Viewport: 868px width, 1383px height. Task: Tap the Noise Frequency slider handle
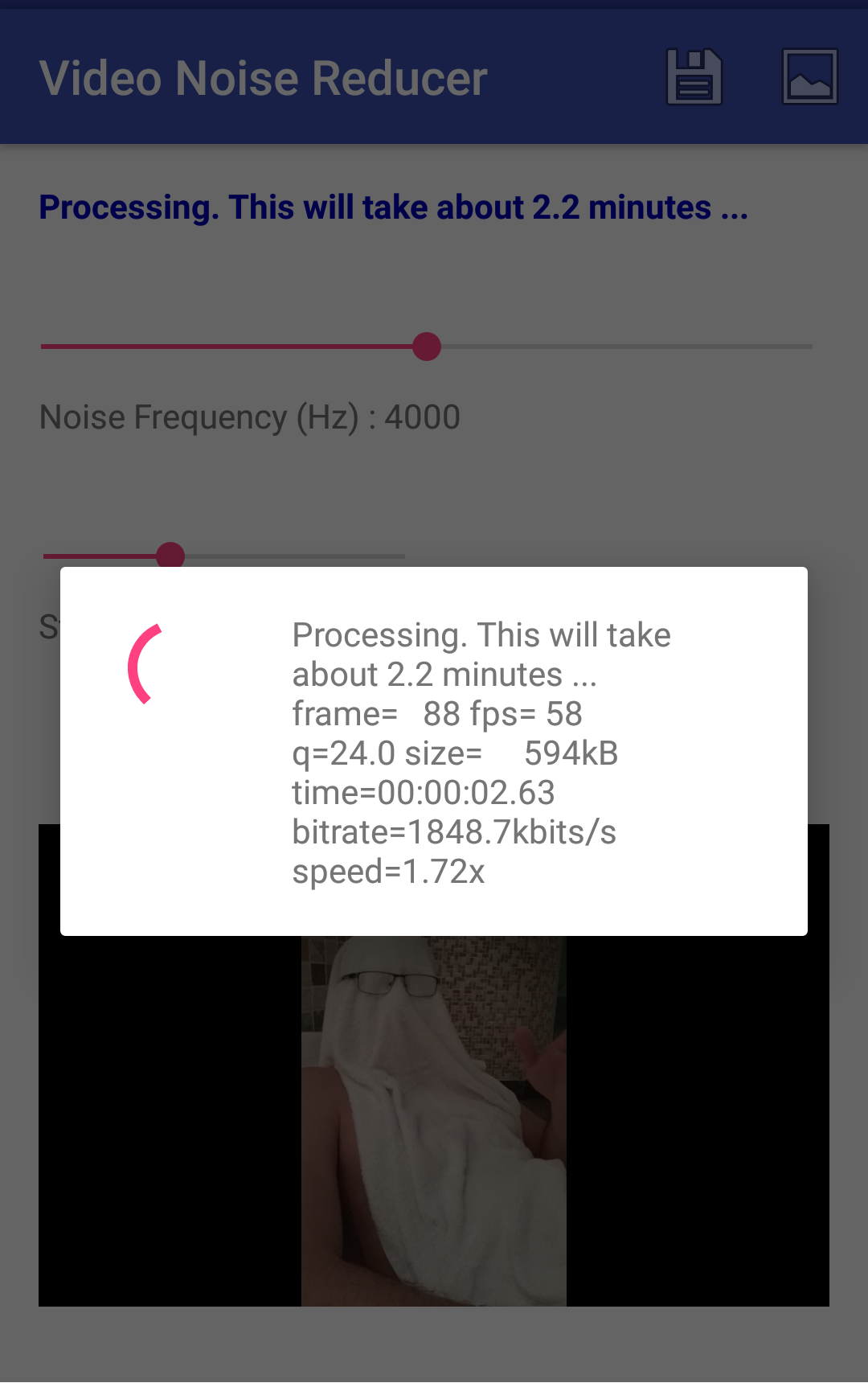pos(427,347)
